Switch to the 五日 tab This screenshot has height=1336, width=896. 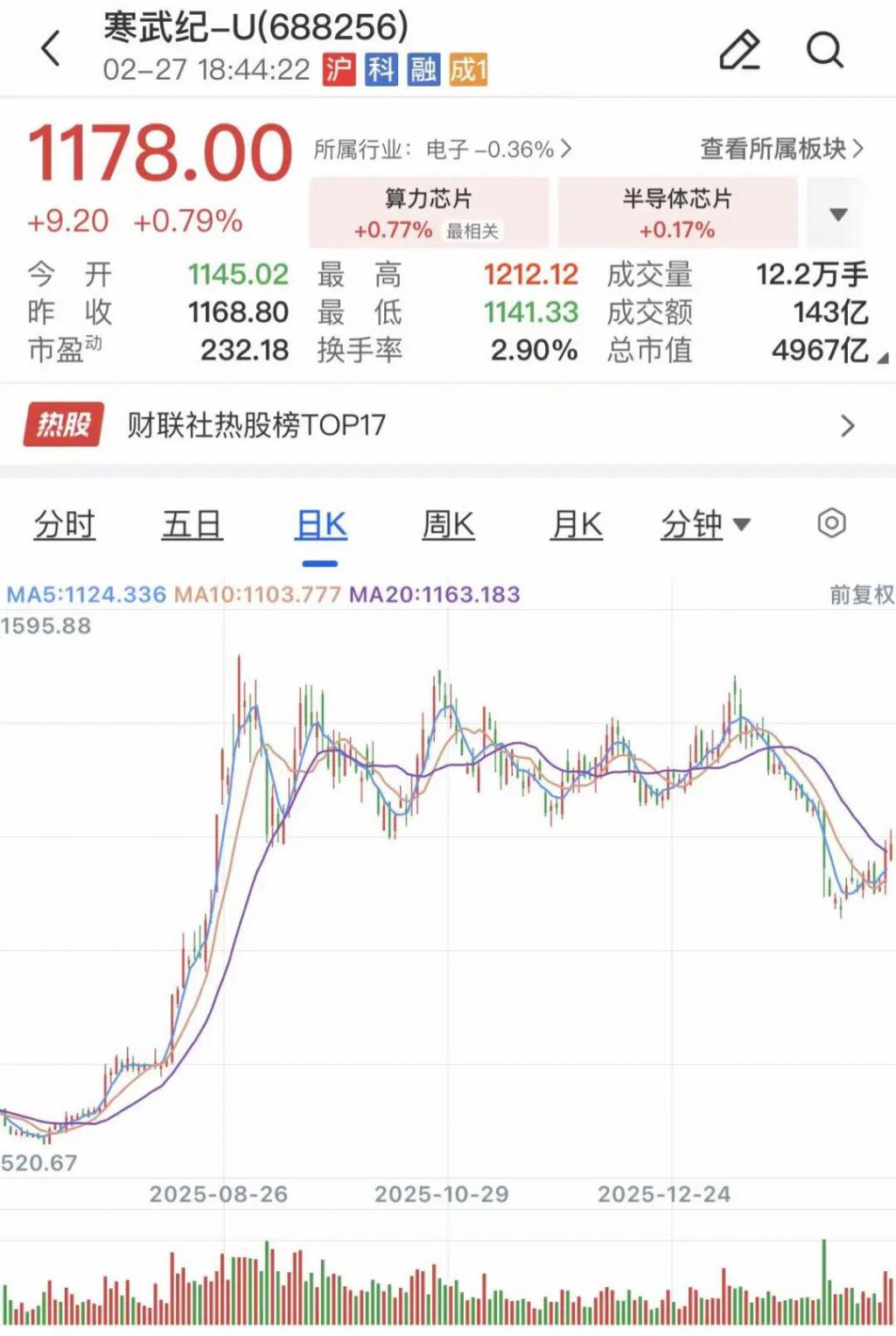coord(192,525)
